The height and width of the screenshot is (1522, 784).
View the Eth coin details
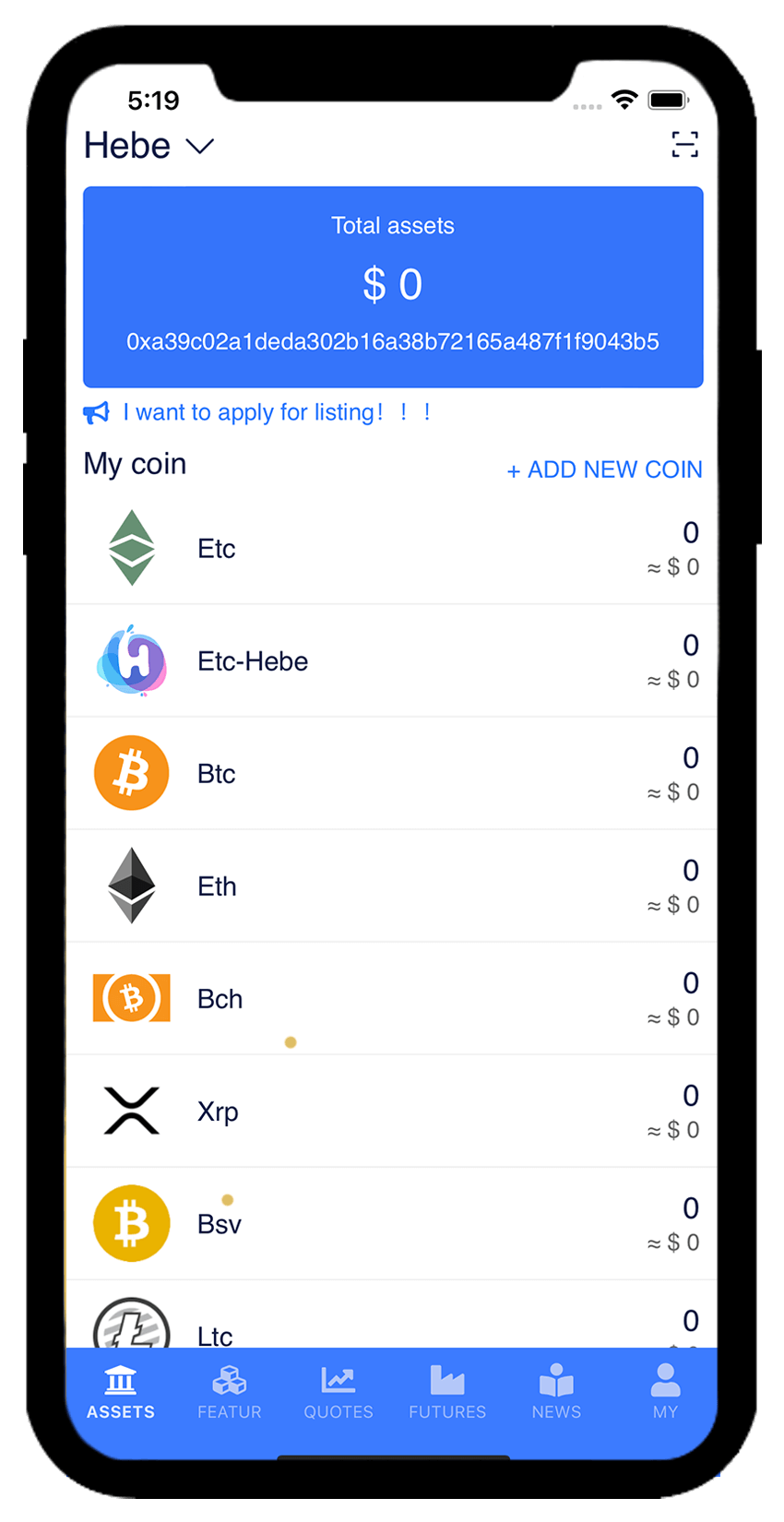392,886
